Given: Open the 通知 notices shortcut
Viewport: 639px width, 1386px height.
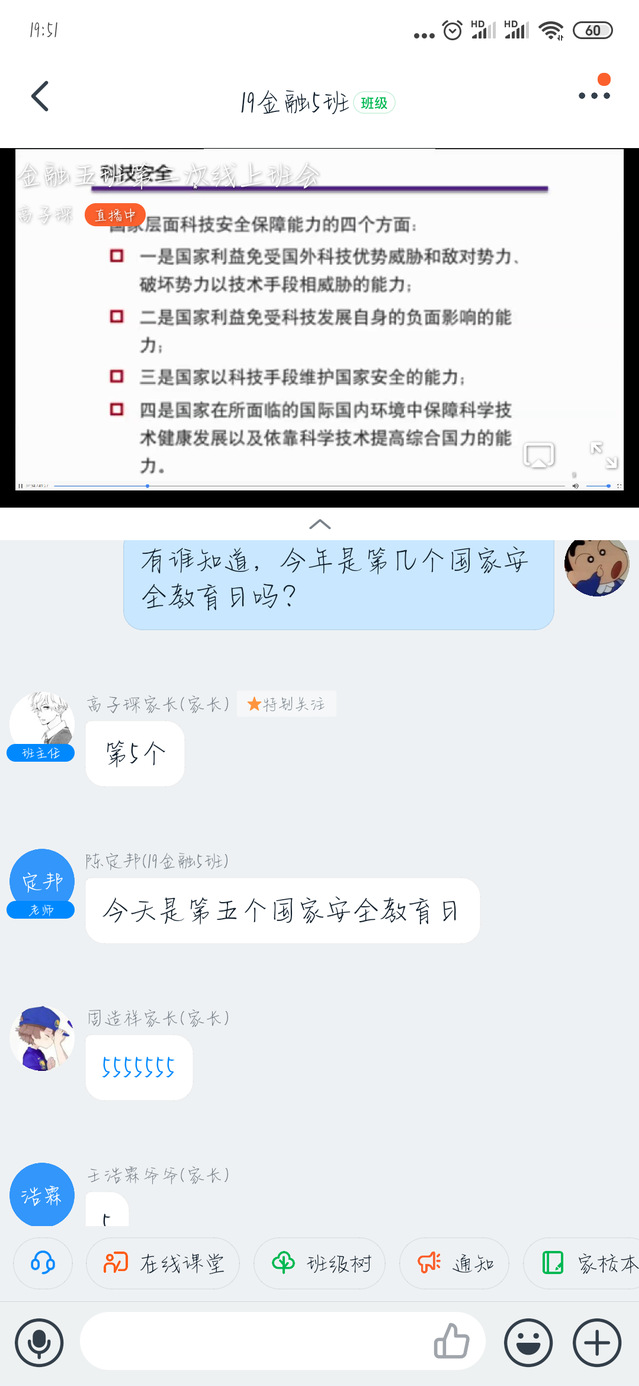Looking at the screenshot, I should pos(455,1263).
